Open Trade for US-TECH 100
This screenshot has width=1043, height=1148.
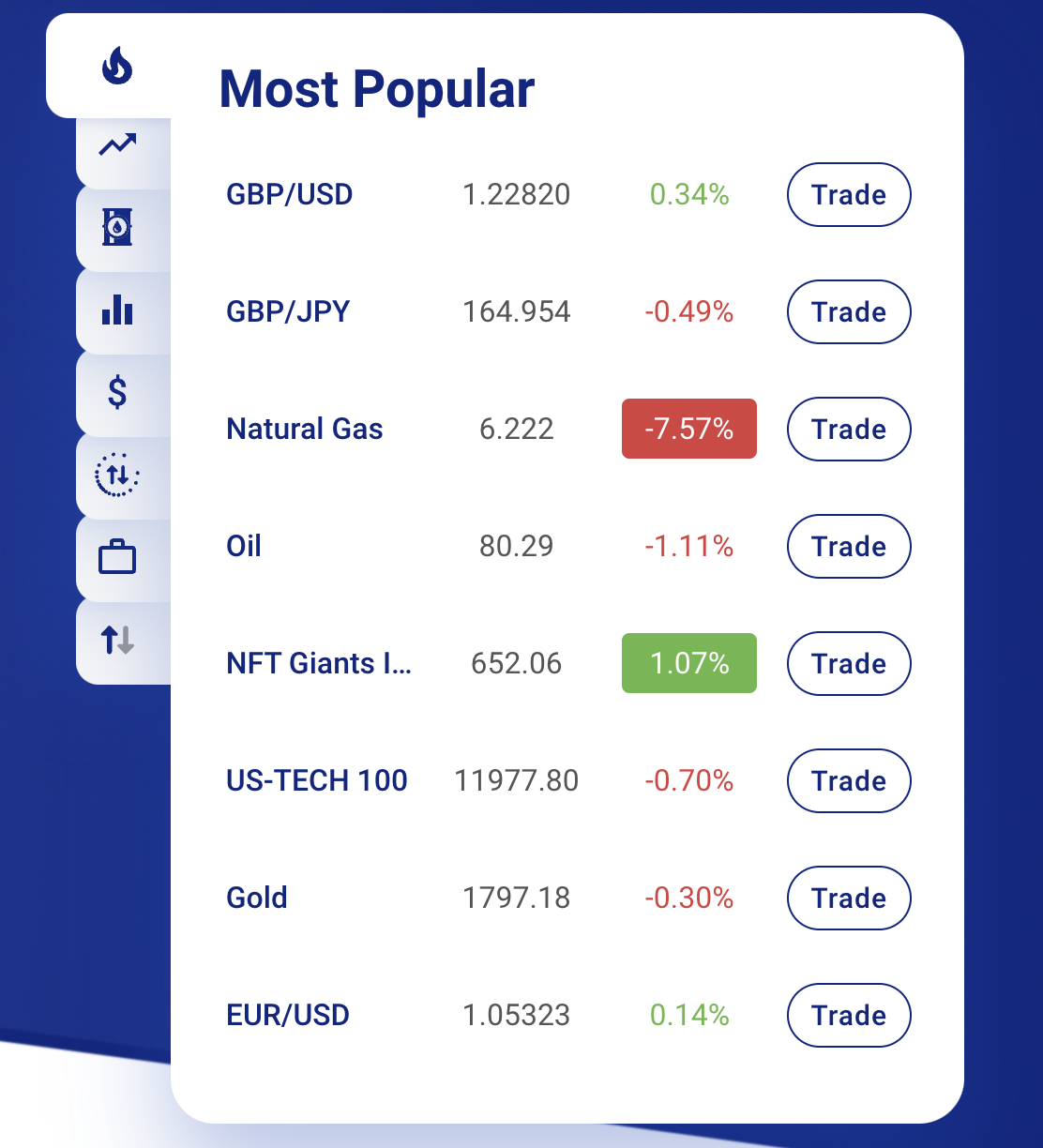pyautogui.click(x=848, y=781)
